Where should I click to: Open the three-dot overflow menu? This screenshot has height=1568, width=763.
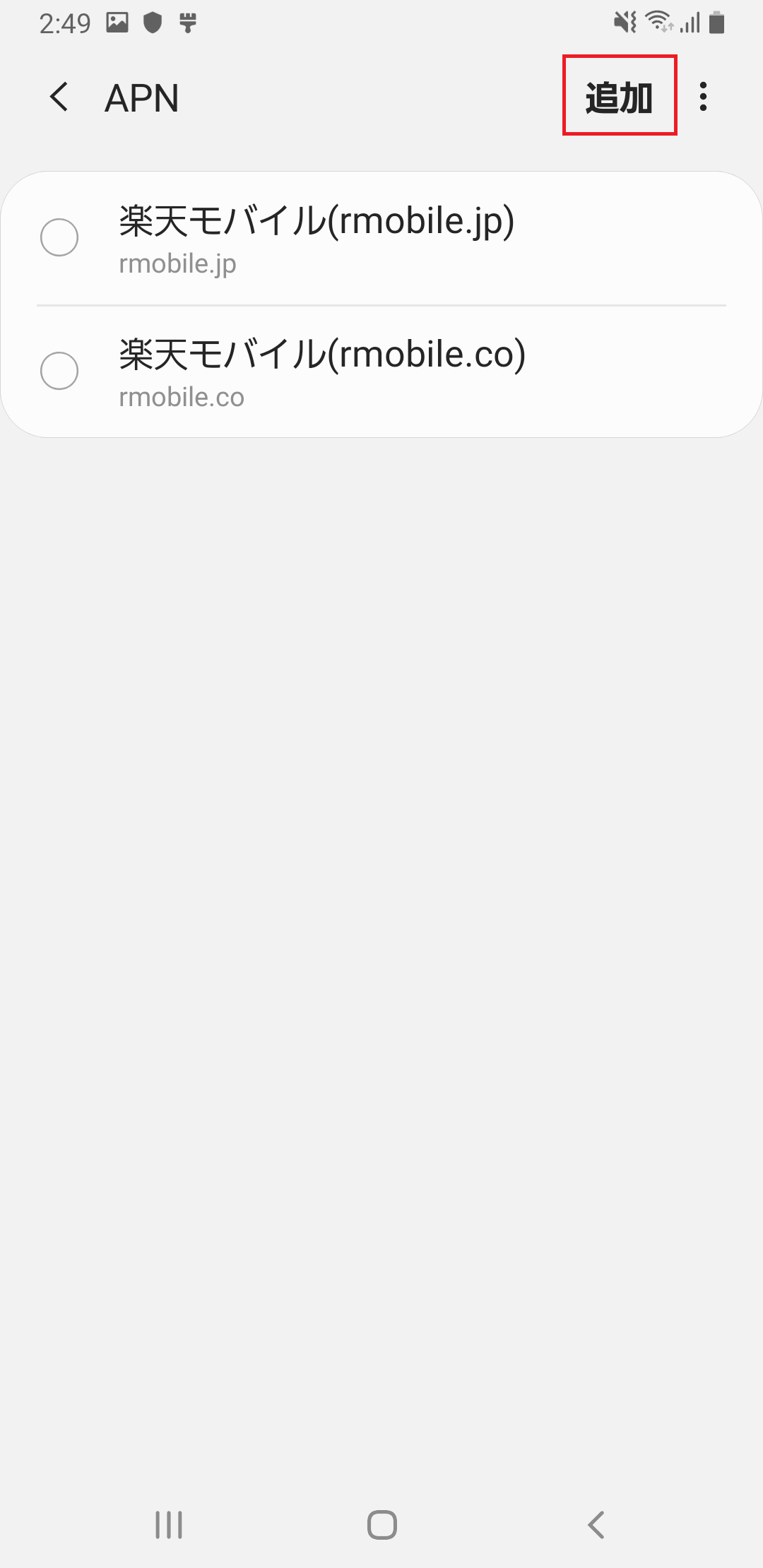click(x=703, y=97)
